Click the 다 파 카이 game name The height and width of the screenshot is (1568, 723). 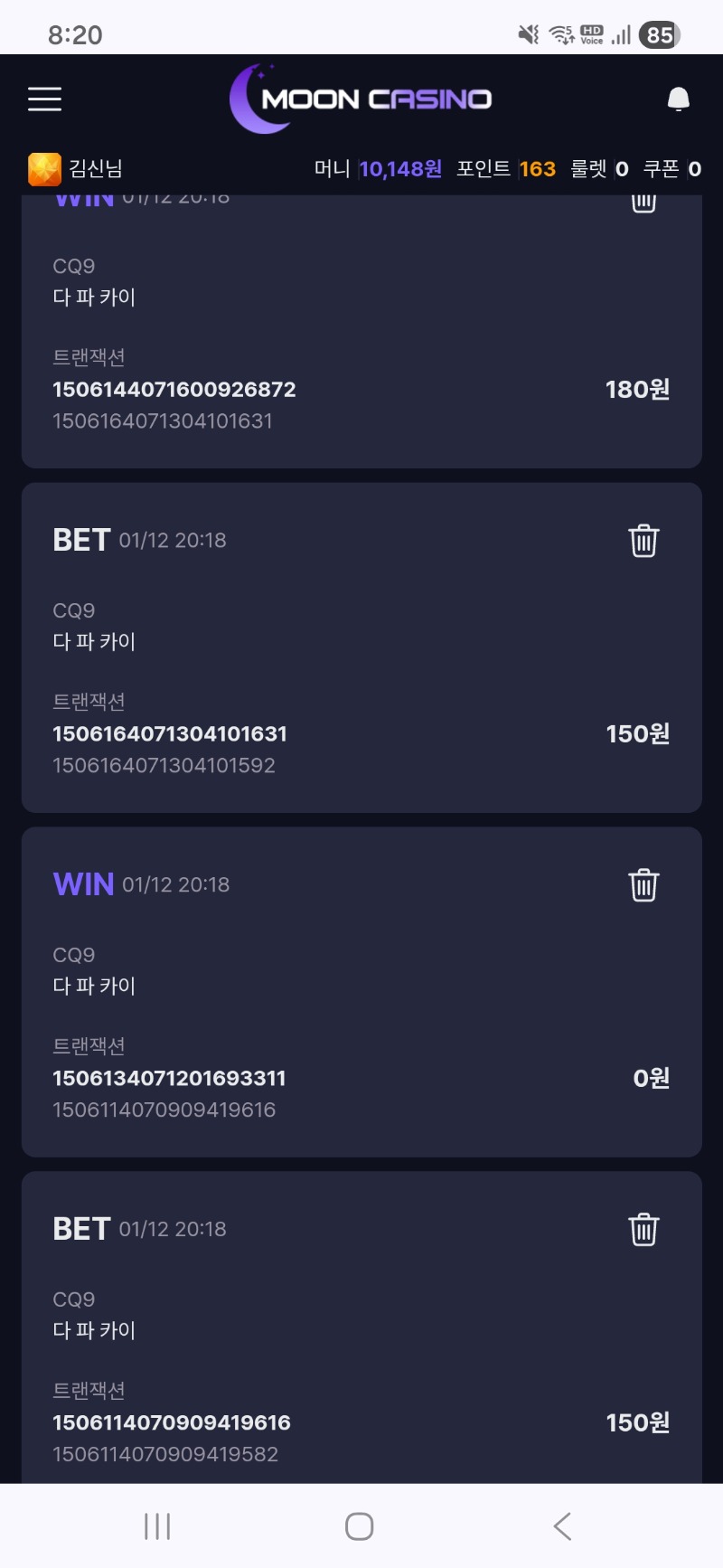point(95,297)
